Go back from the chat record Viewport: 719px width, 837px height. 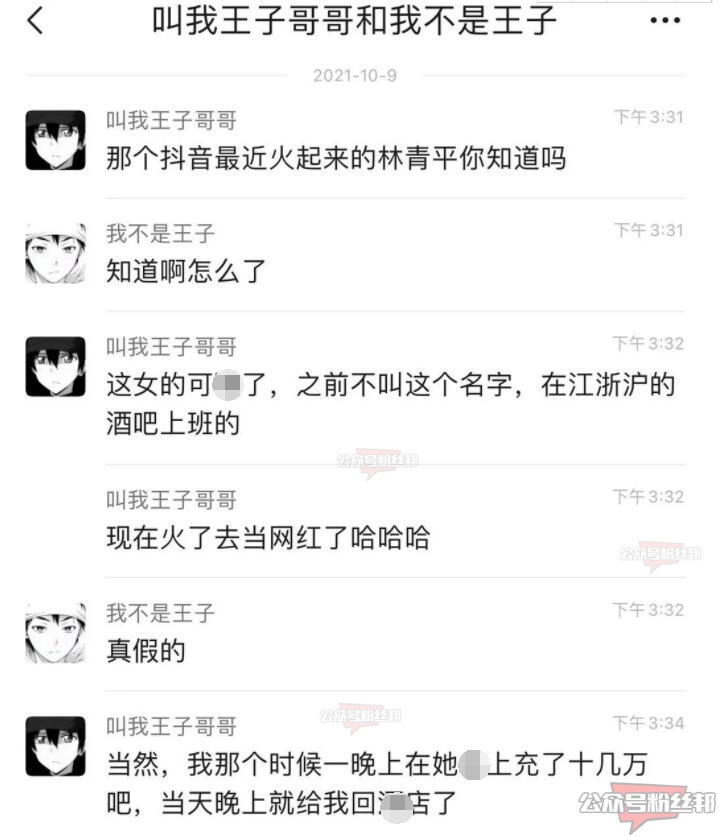point(36,21)
